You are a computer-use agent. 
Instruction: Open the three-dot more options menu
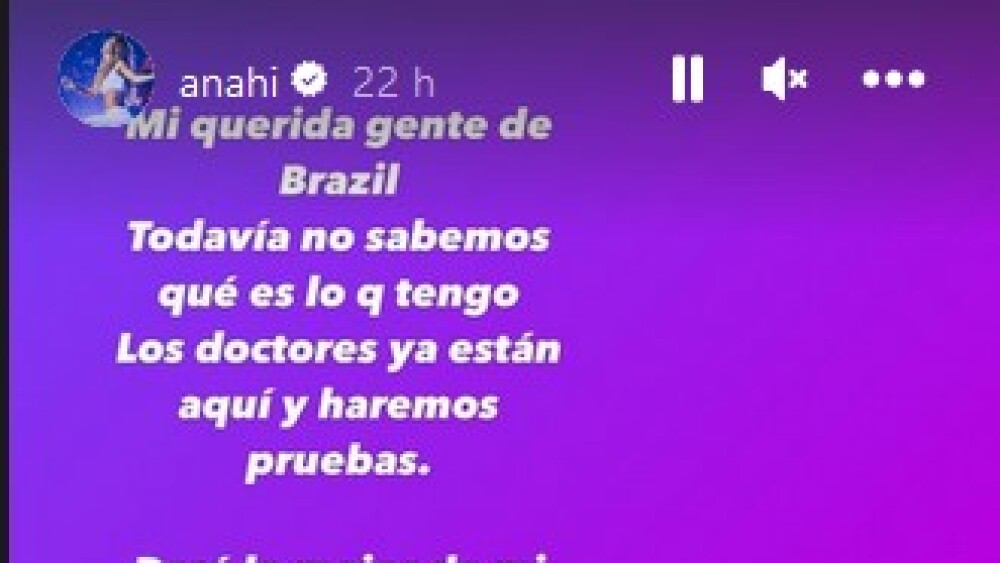click(x=893, y=79)
